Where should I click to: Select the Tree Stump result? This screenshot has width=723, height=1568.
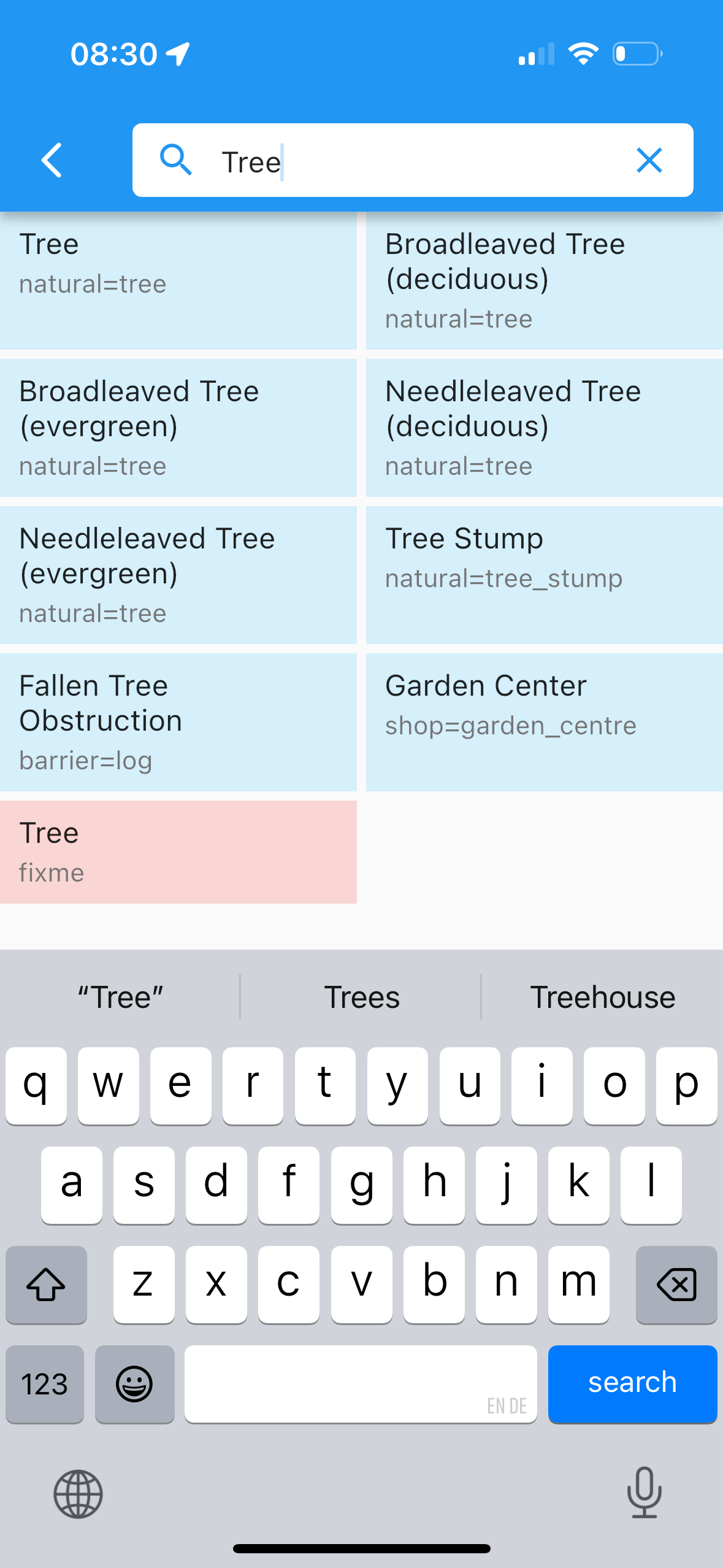tap(544, 575)
